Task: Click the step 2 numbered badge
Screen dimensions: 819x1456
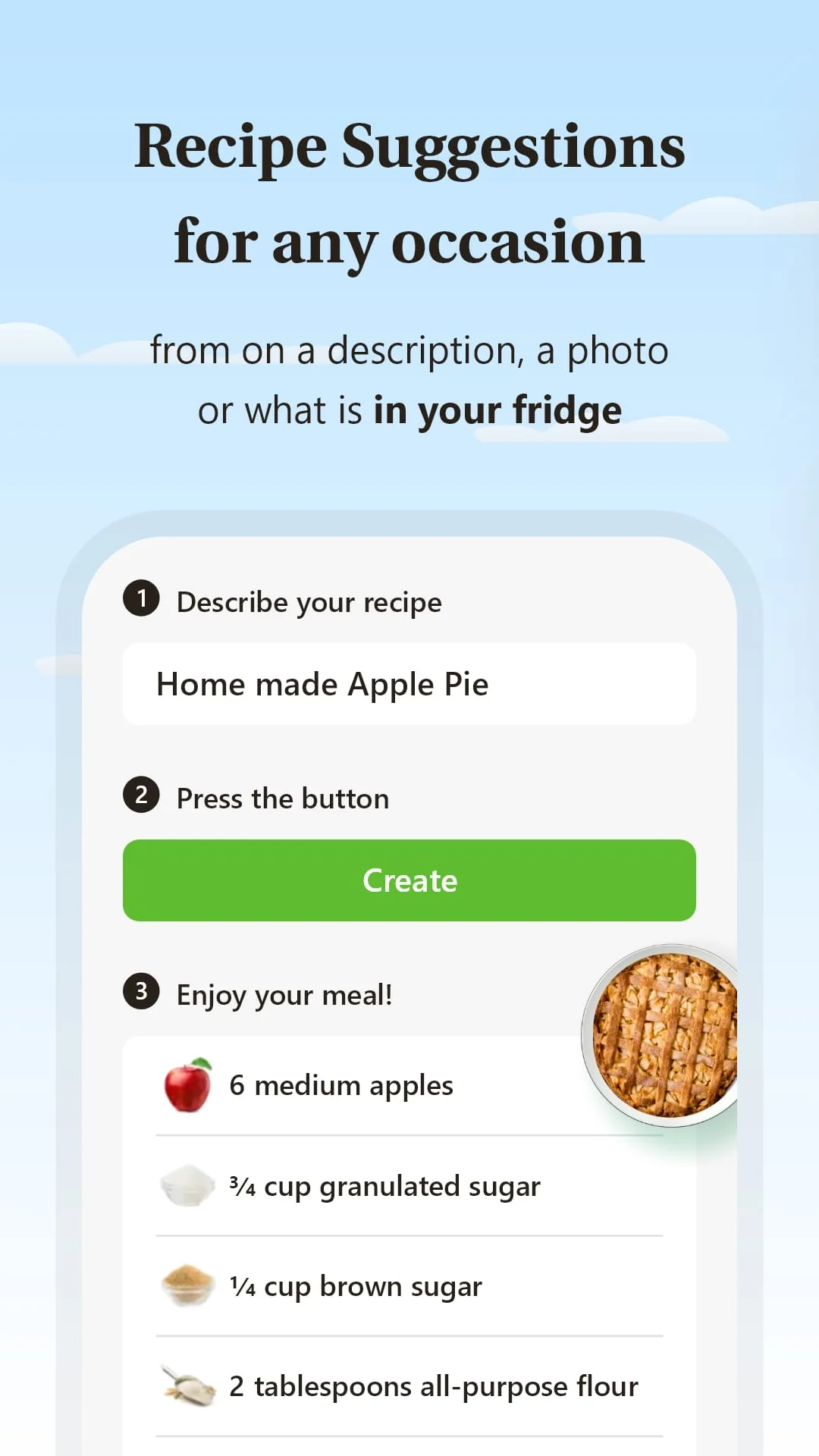Action: click(x=141, y=795)
